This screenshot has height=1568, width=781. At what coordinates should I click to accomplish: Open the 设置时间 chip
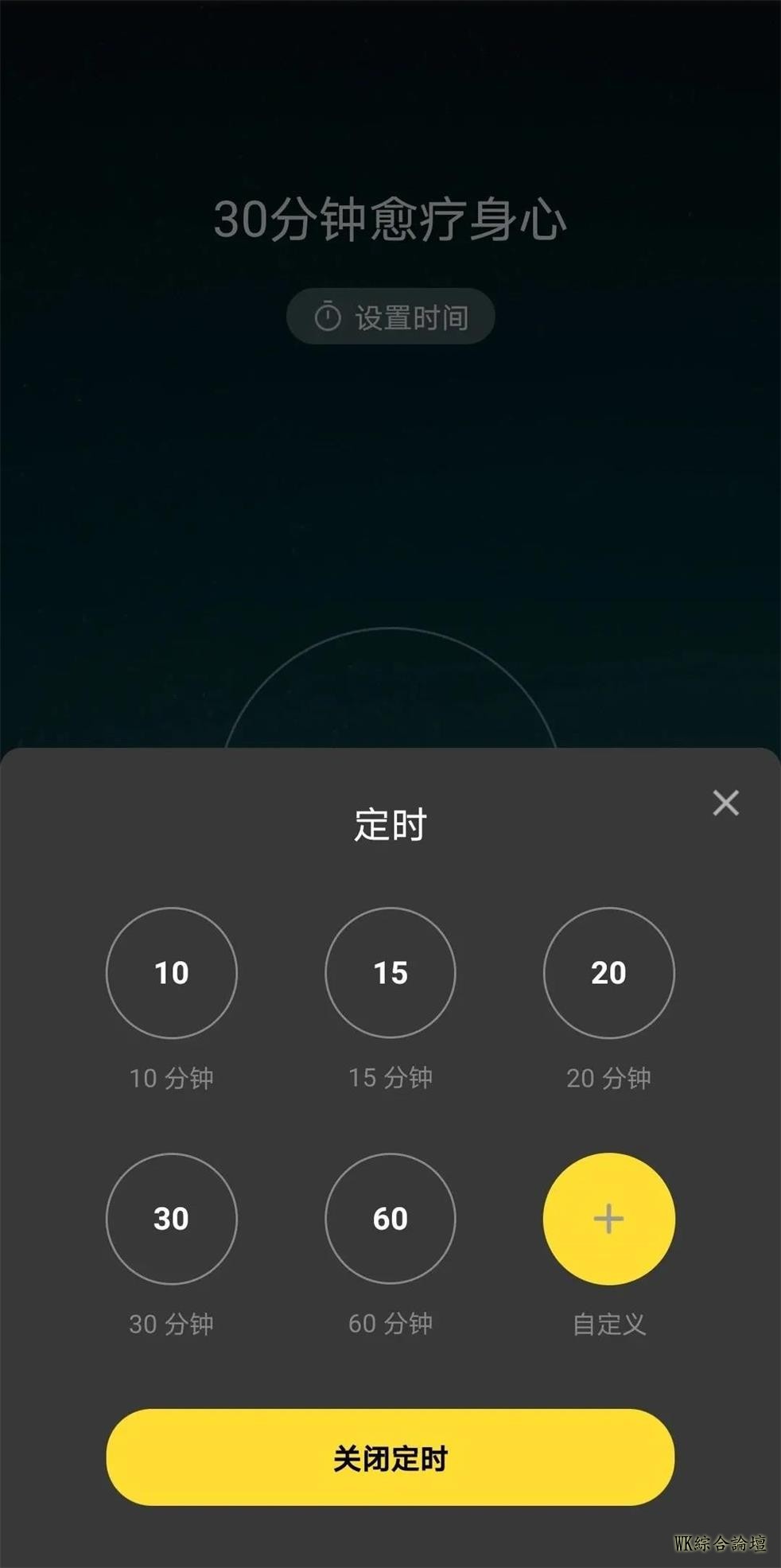pos(390,317)
